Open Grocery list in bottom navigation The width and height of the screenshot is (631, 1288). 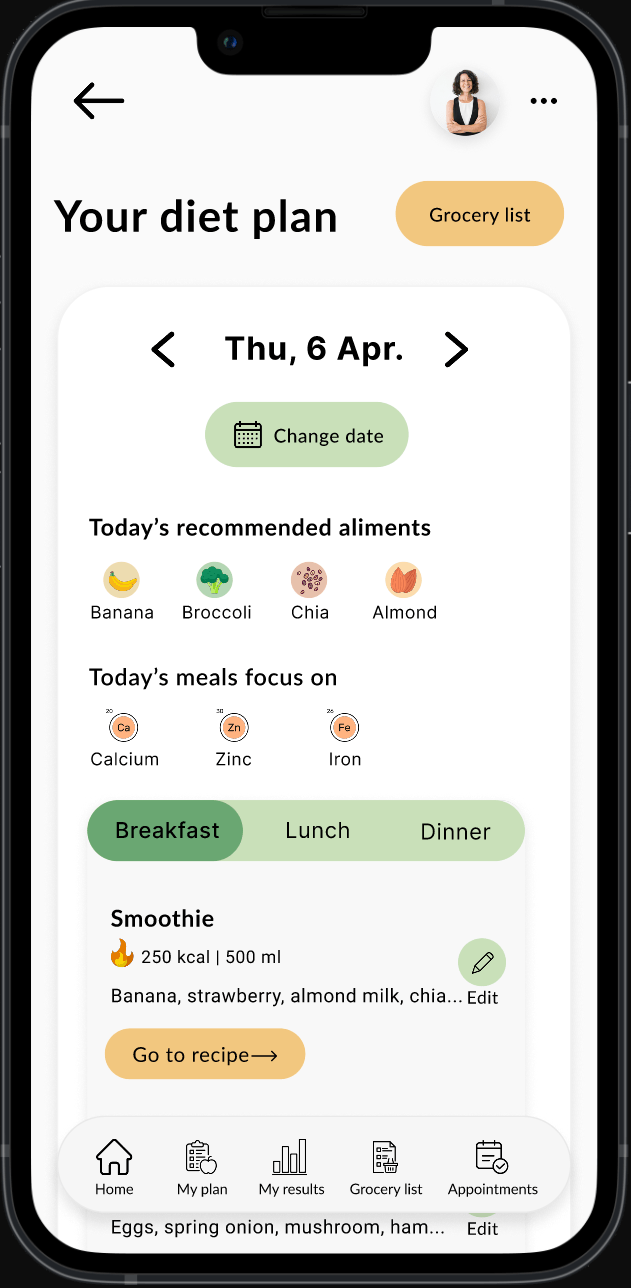tap(386, 1167)
